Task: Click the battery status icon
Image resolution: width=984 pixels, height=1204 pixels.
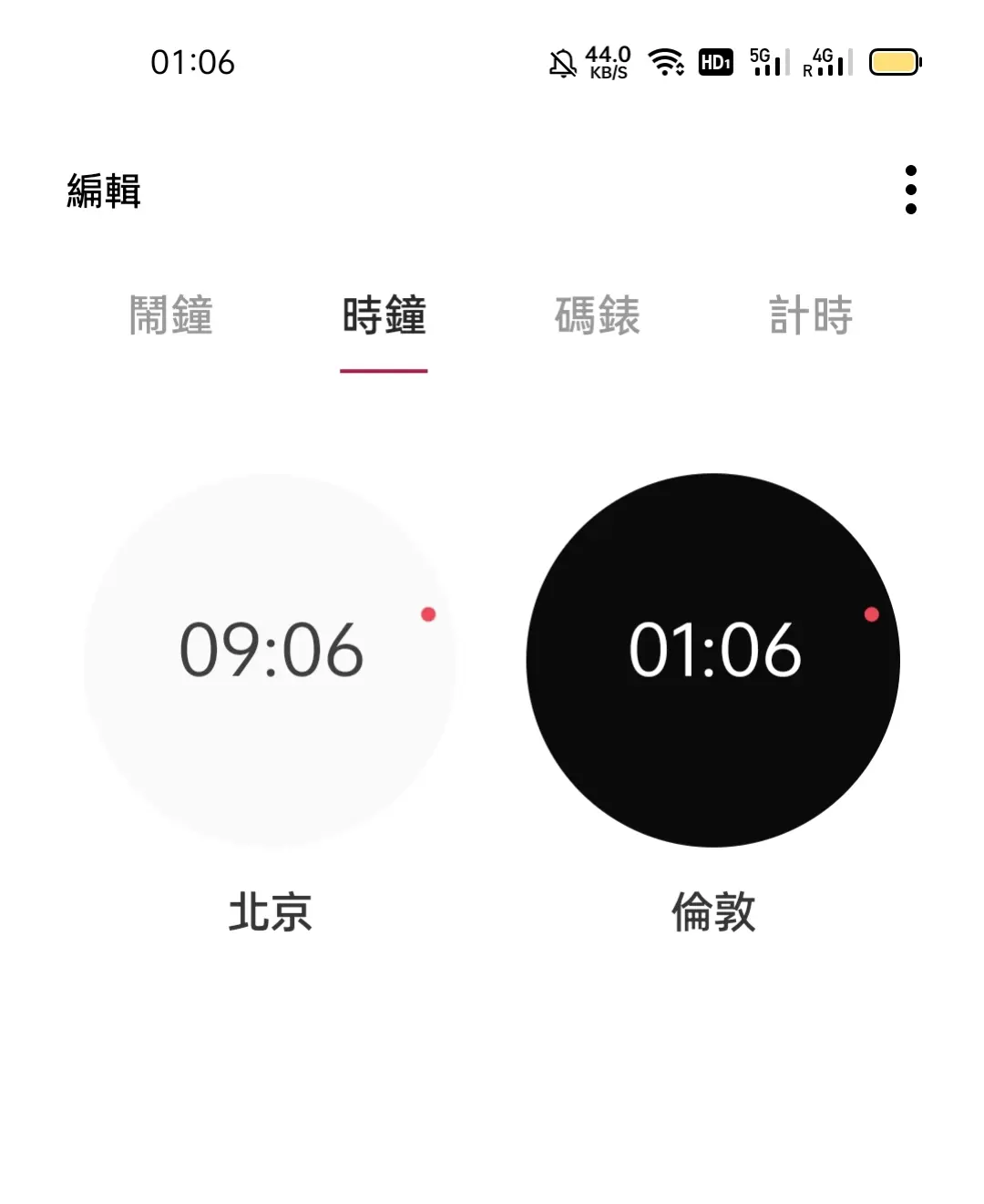Action: tap(894, 62)
